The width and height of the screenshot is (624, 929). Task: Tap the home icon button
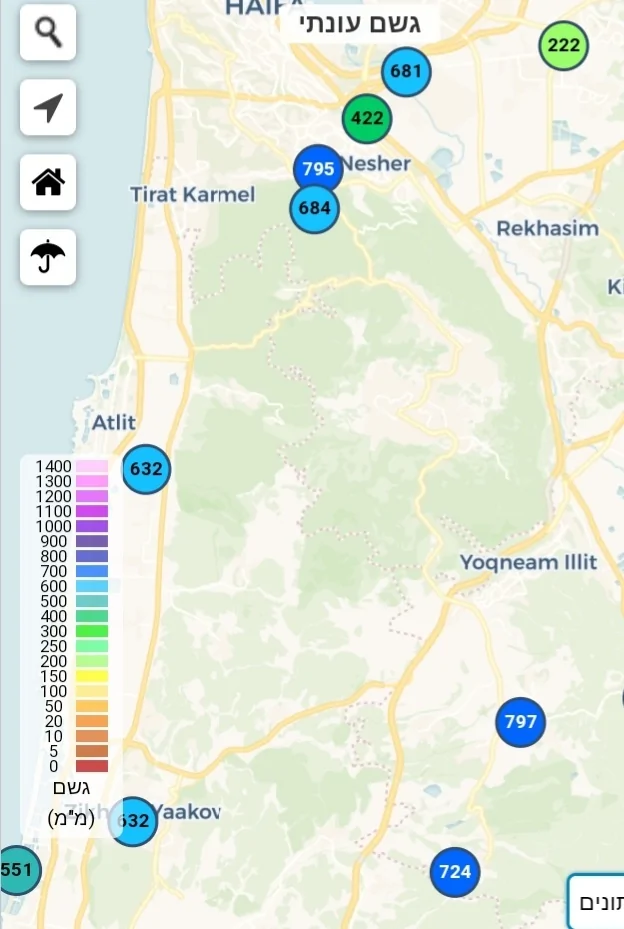[48, 182]
